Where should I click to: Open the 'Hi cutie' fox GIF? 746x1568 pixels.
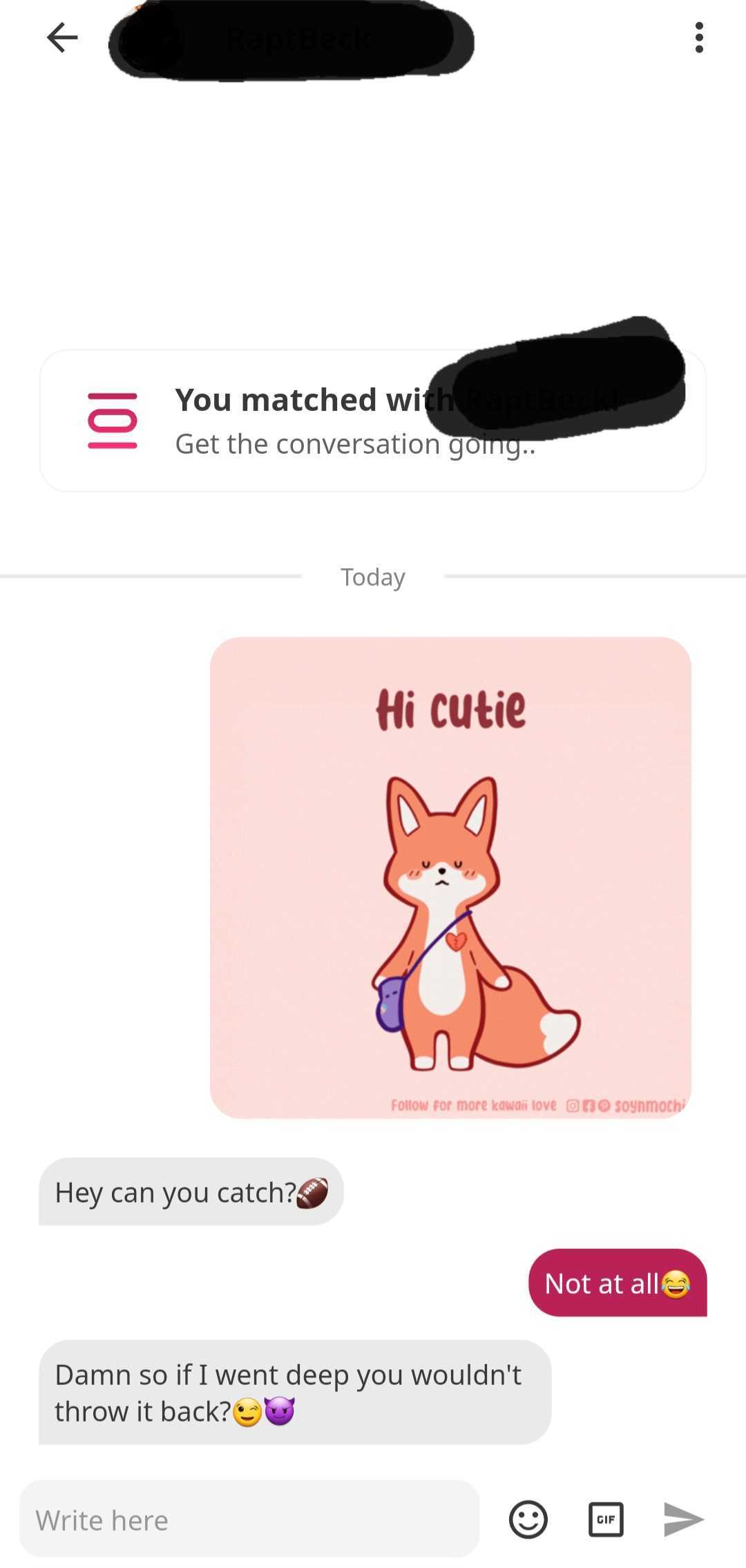coord(450,877)
